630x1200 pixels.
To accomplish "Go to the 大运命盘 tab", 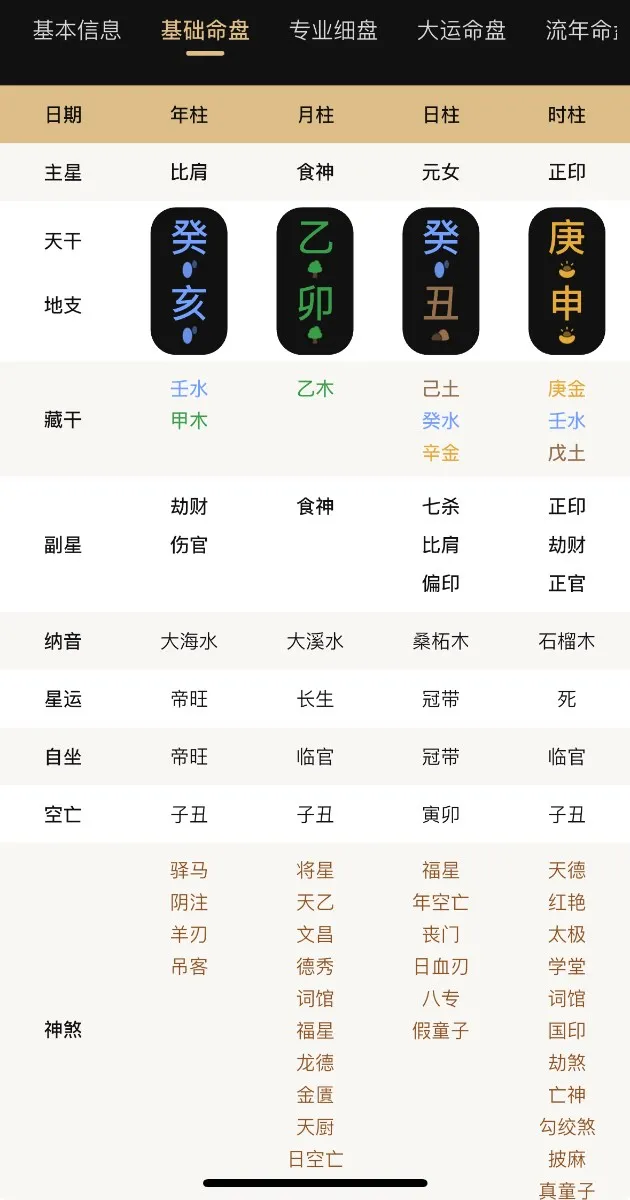I will click(x=461, y=30).
